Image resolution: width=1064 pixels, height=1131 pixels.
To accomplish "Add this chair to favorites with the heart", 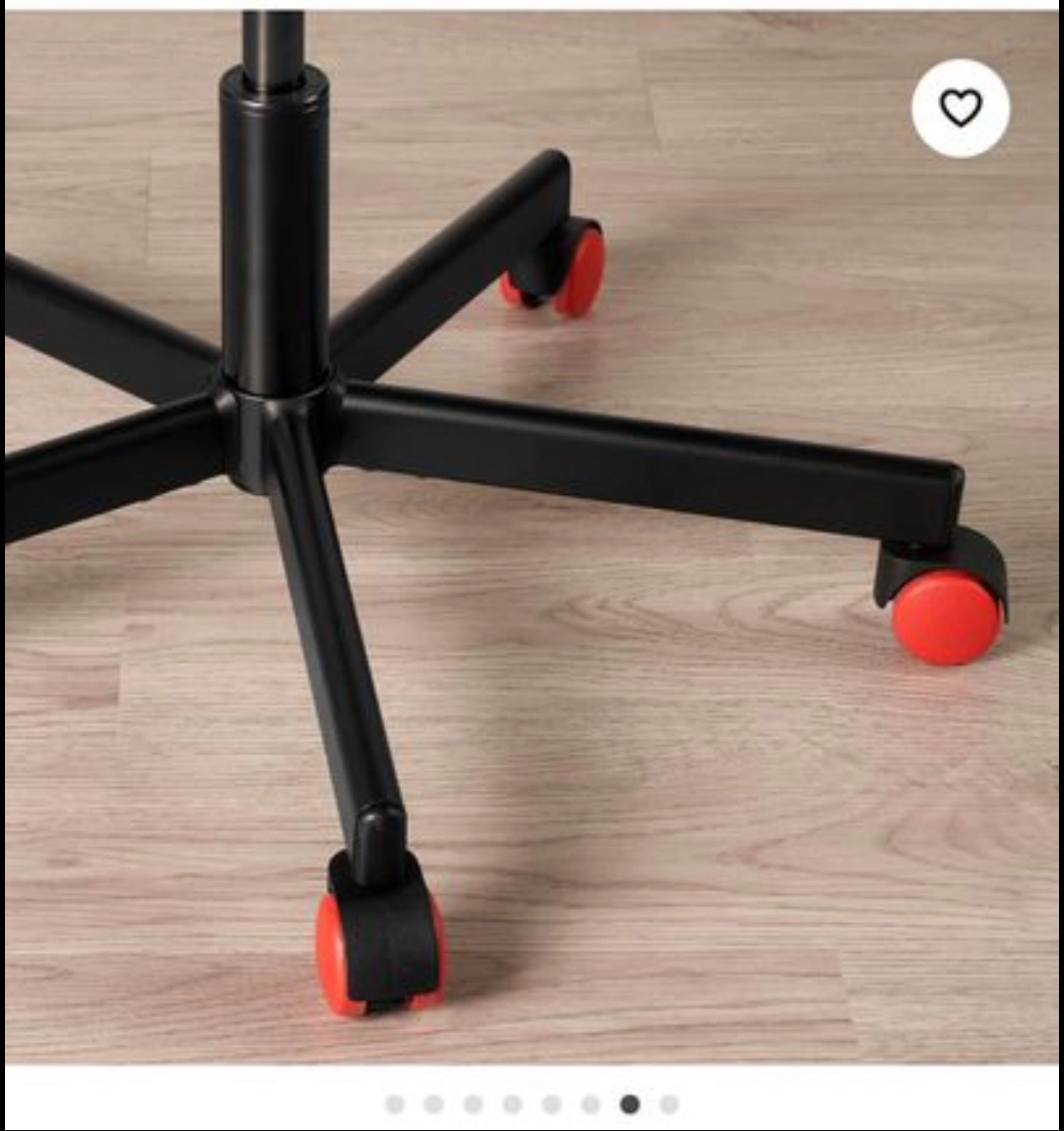I will [x=960, y=108].
